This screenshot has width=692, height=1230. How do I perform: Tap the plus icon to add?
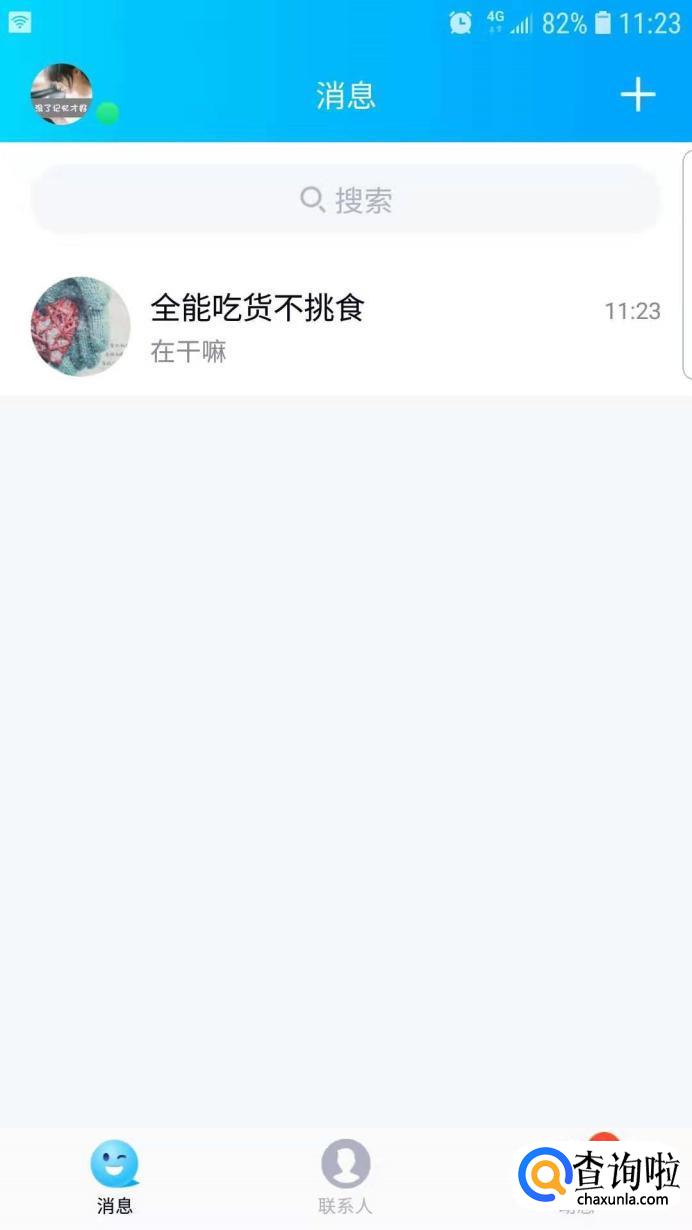coord(637,95)
